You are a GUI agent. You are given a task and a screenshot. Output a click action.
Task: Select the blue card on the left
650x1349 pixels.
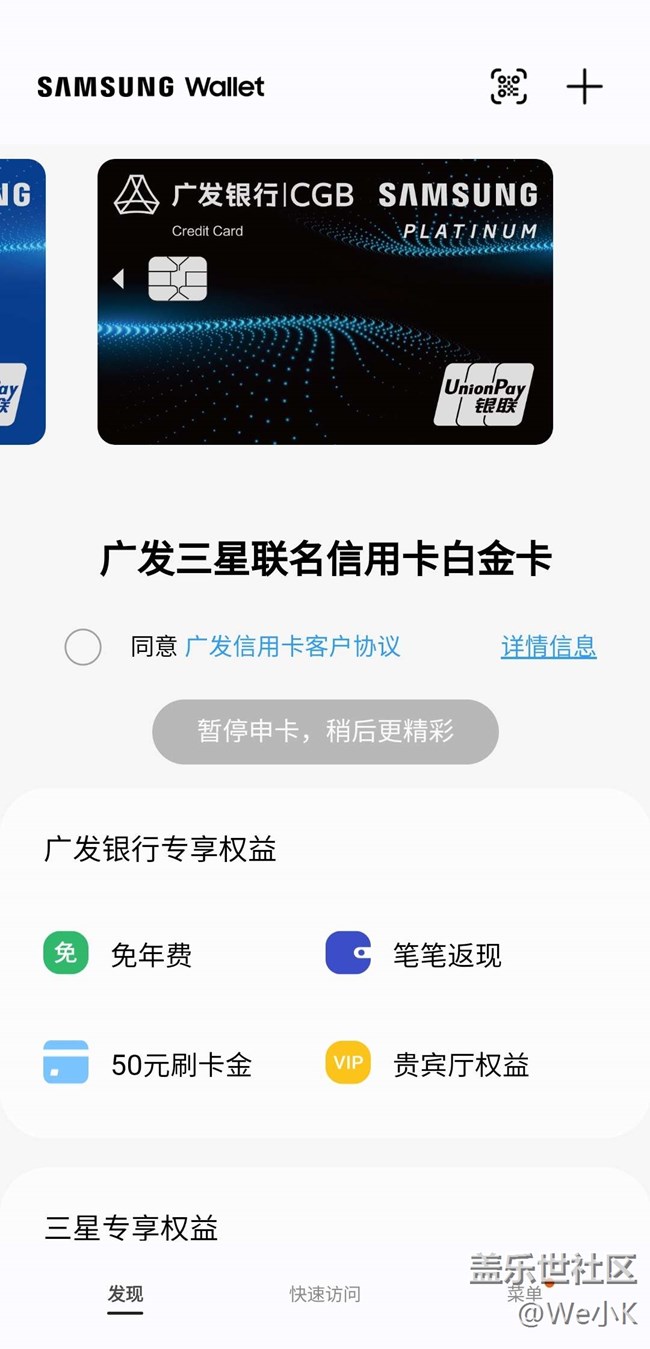(x=20, y=301)
